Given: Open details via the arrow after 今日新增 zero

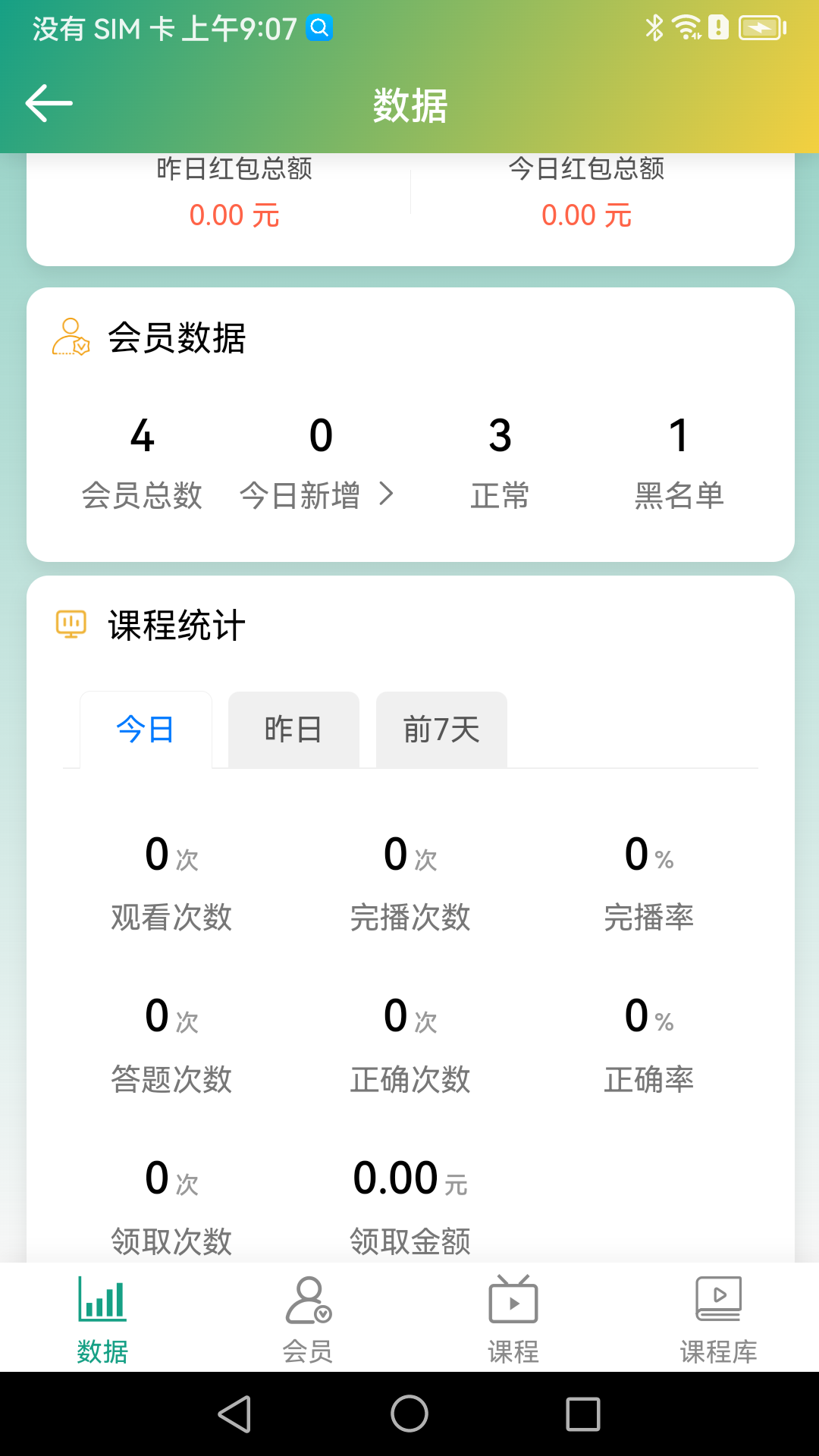Looking at the screenshot, I should [x=388, y=495].
